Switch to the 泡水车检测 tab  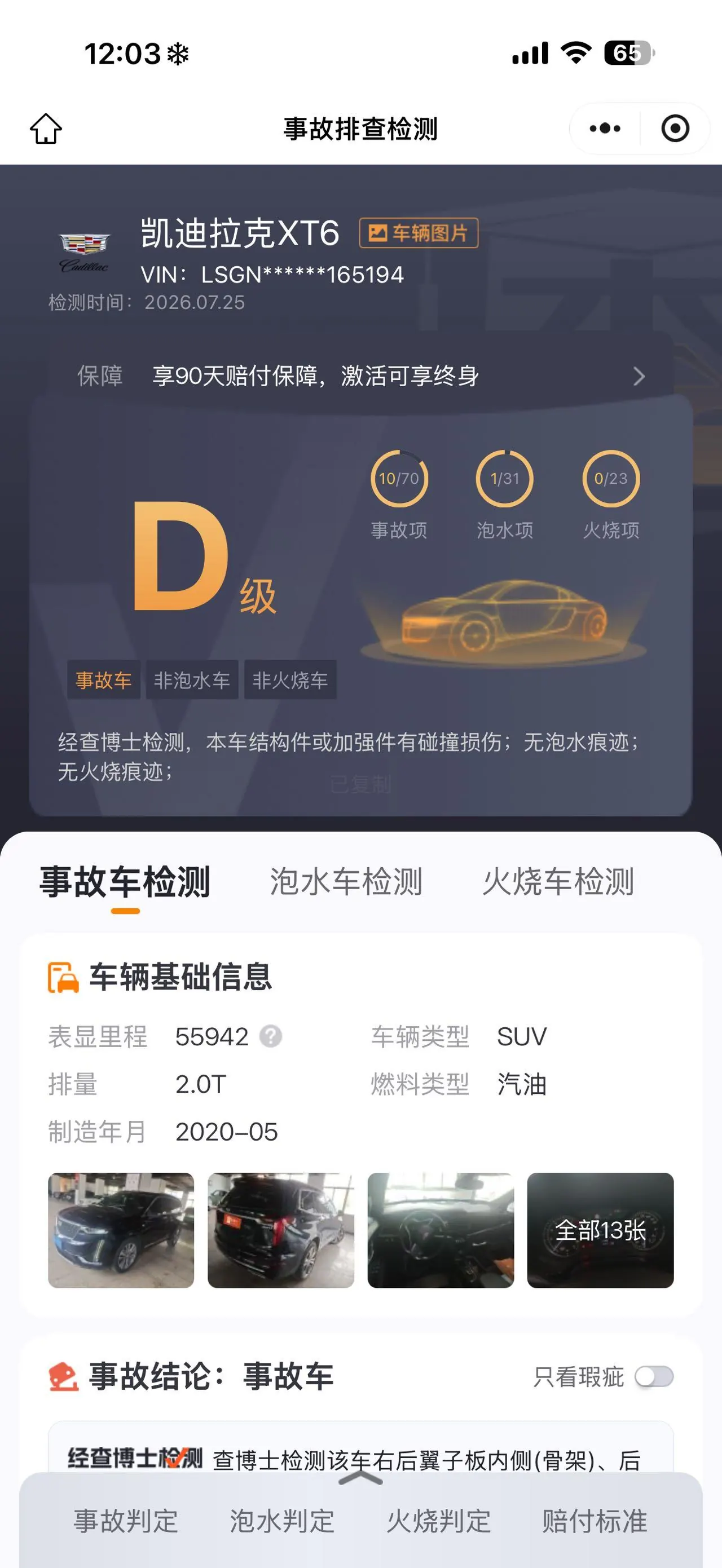pyautogui.click(x=346, y=881)
